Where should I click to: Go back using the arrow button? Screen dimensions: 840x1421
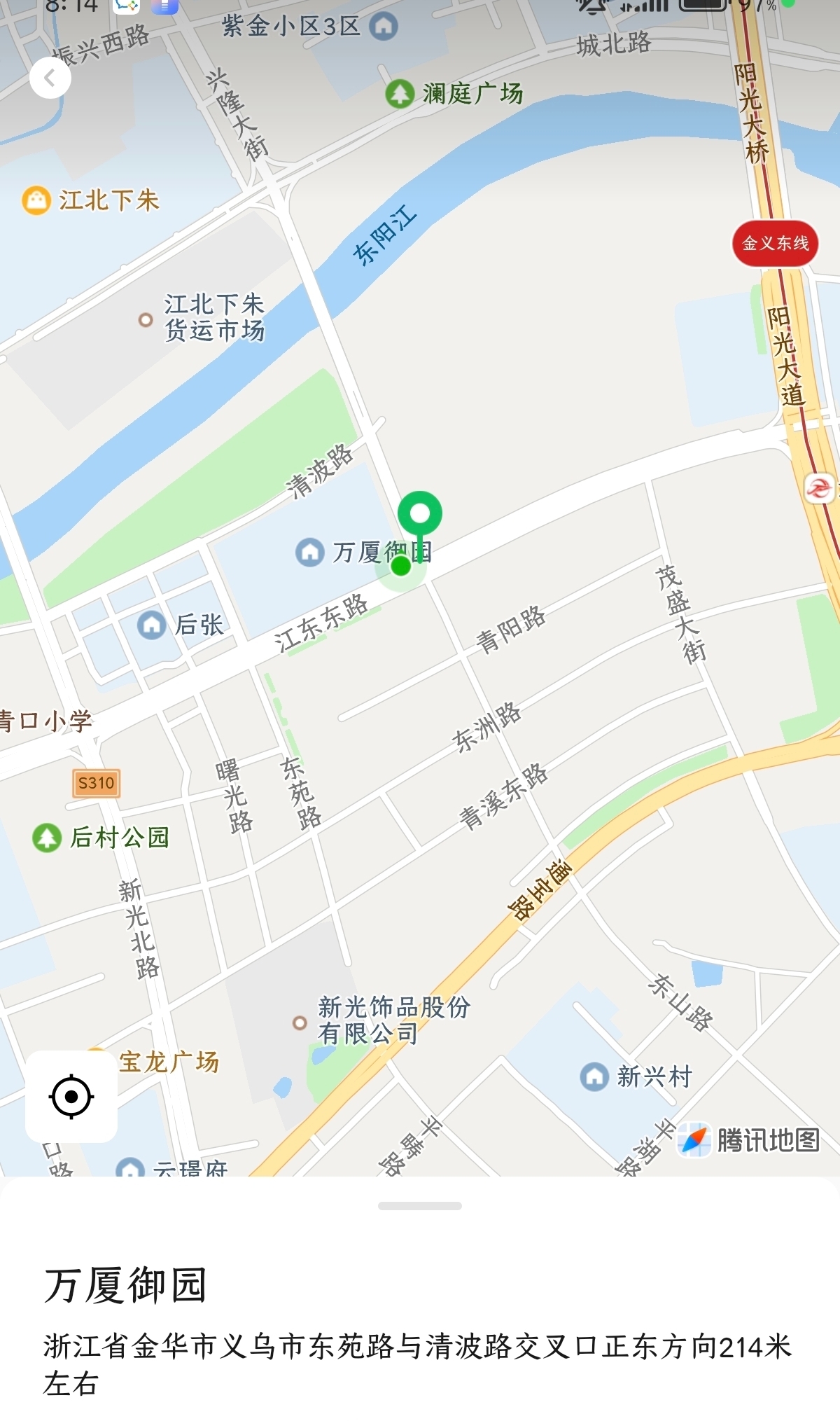click(x=50, y=78)
